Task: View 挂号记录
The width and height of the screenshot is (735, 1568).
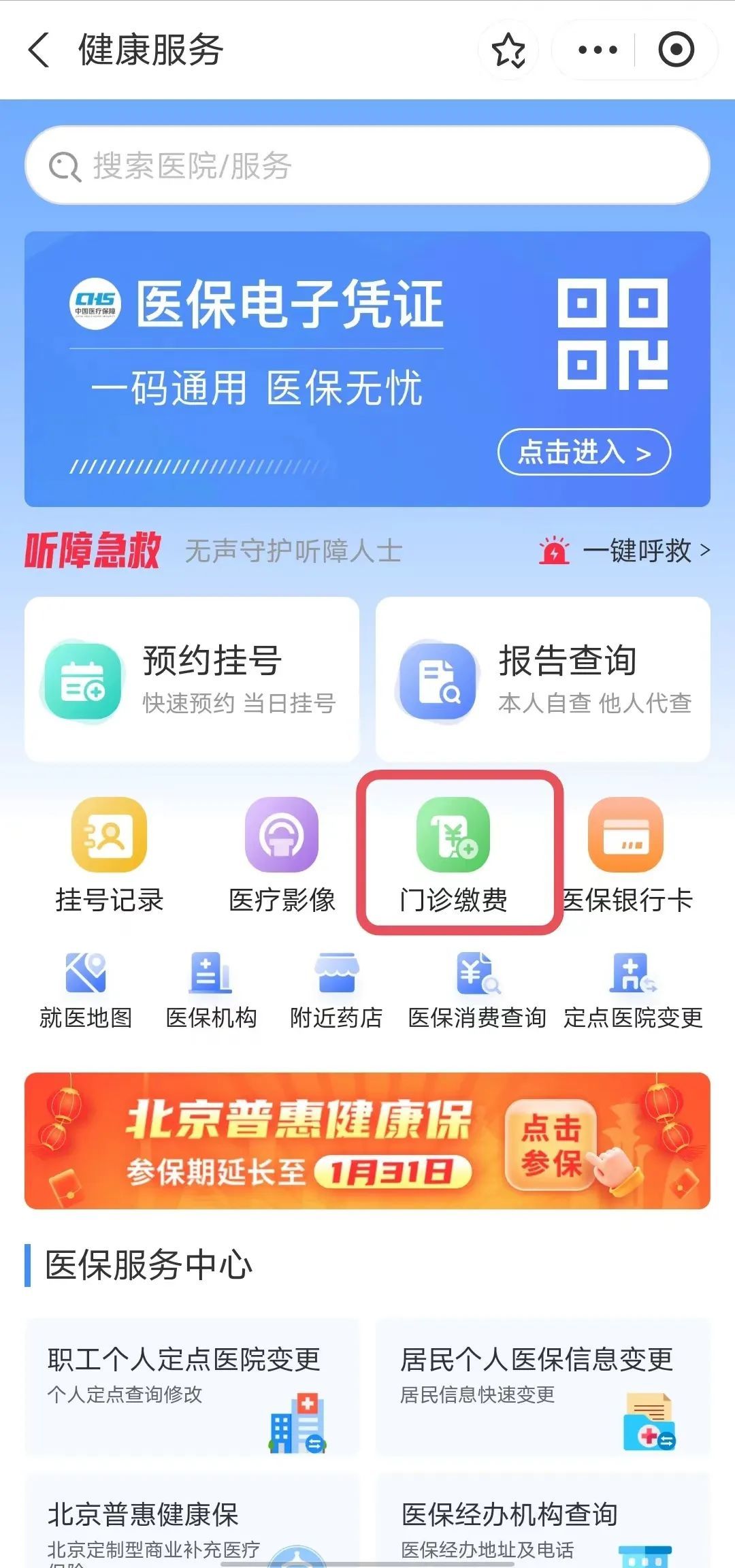Action: [109, 854]
